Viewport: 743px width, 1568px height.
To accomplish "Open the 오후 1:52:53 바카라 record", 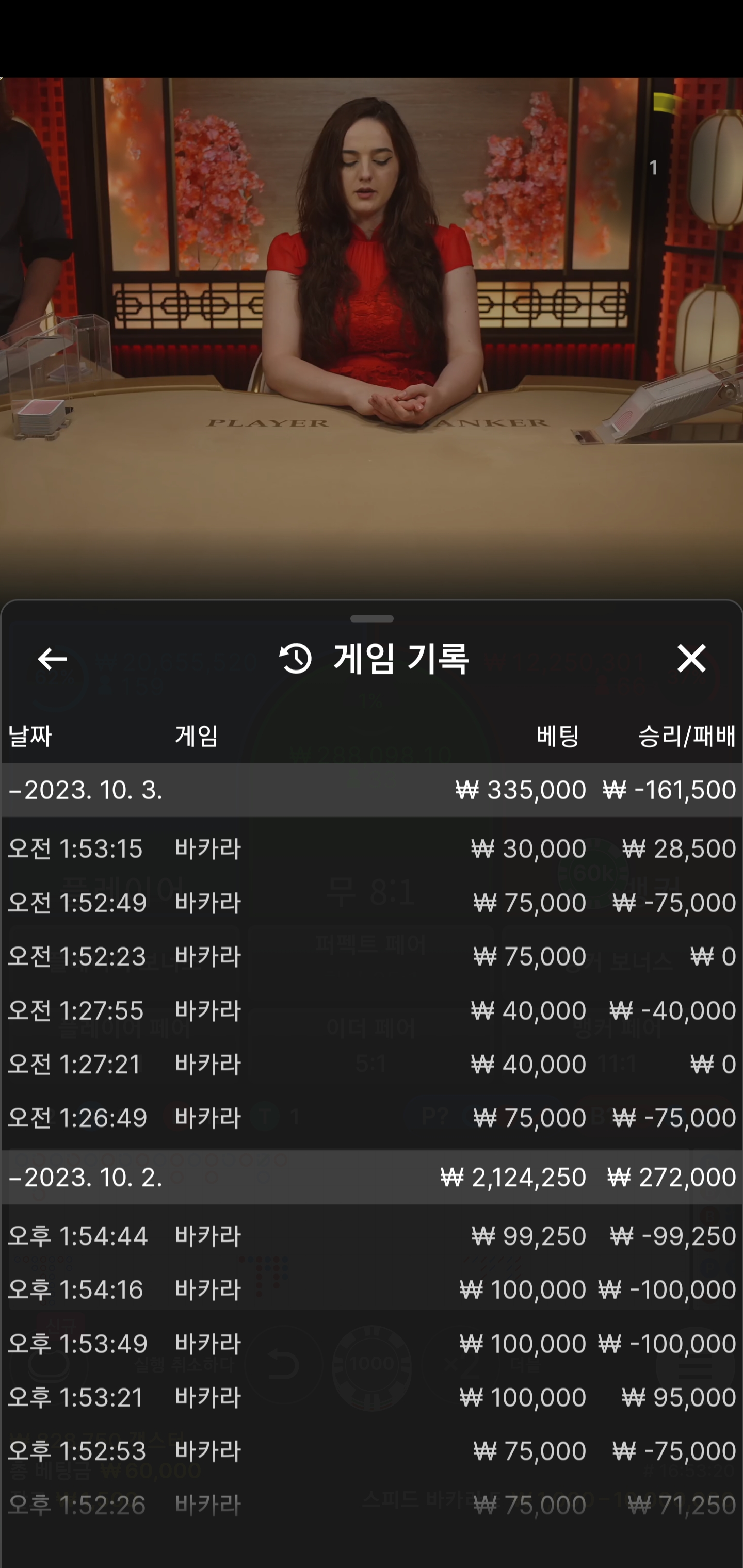I will click(372, 1451).
